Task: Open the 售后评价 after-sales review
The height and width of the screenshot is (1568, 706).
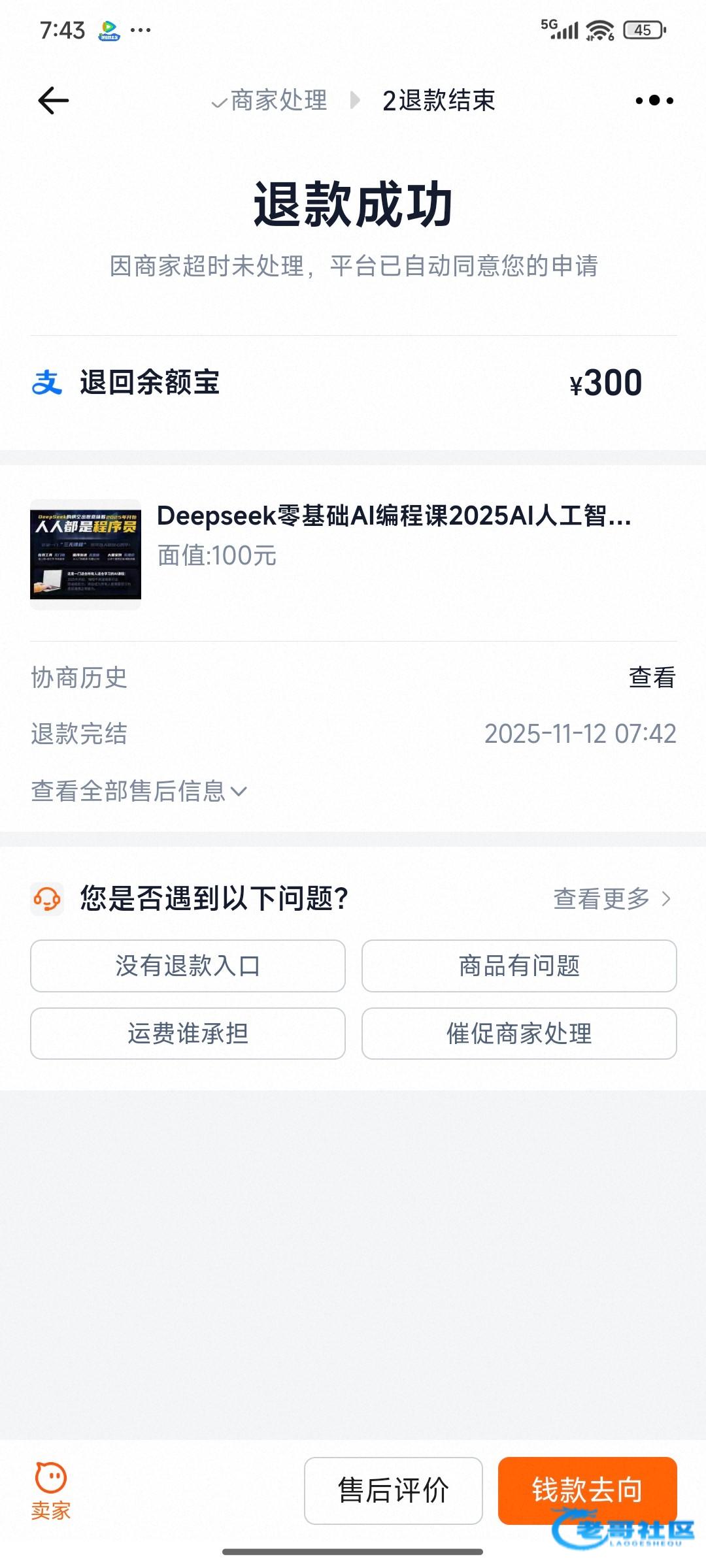Action: (x=393, y=1491)
